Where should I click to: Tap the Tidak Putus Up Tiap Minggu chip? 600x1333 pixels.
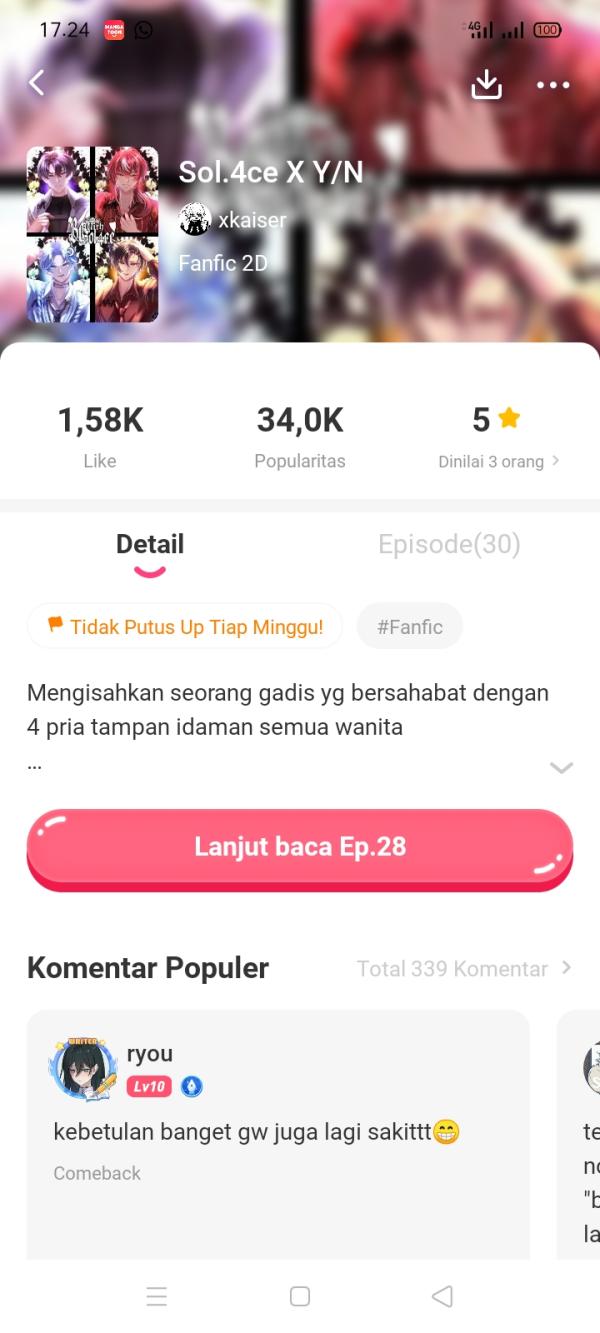click(185, 627)
